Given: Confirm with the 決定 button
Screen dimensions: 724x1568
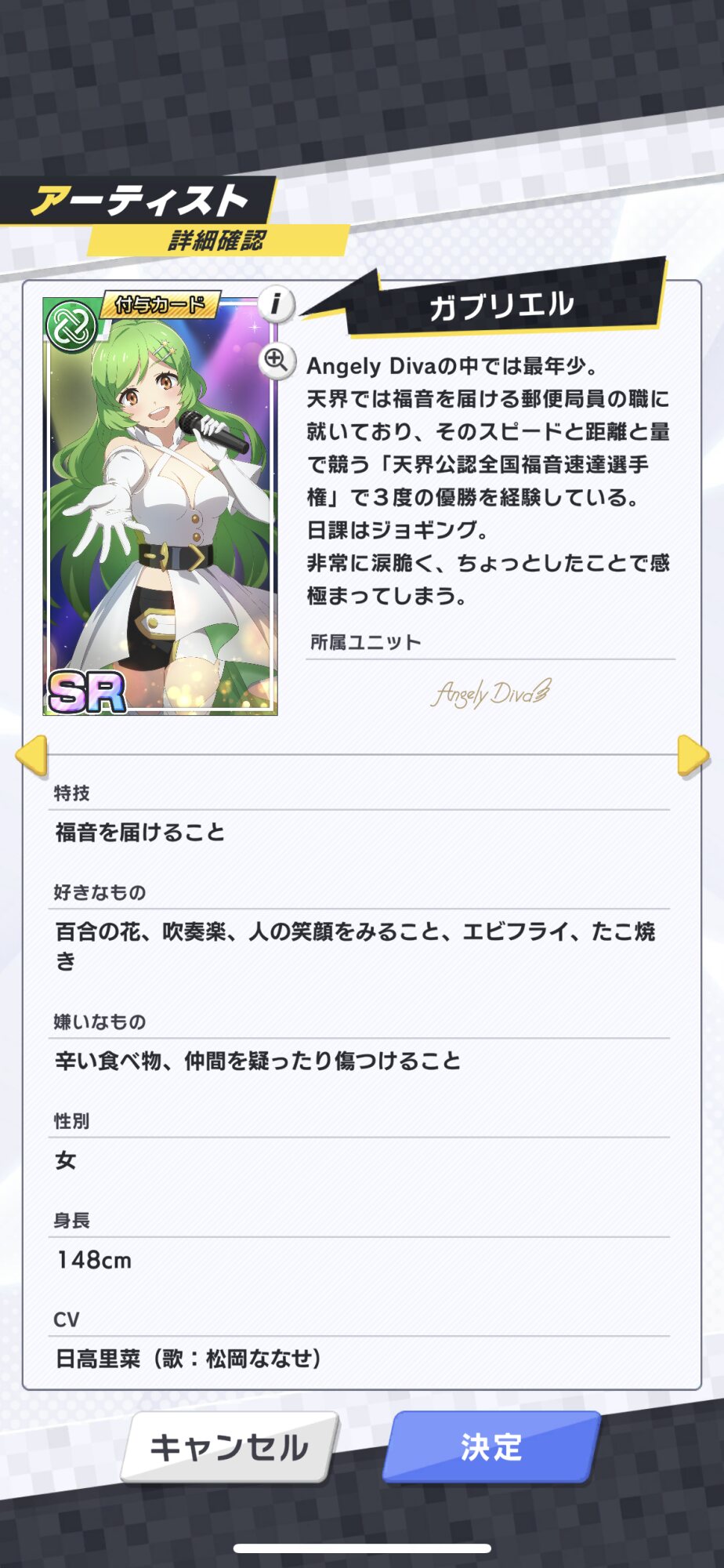Looking at the screenshot, I should click(492, 1447).
